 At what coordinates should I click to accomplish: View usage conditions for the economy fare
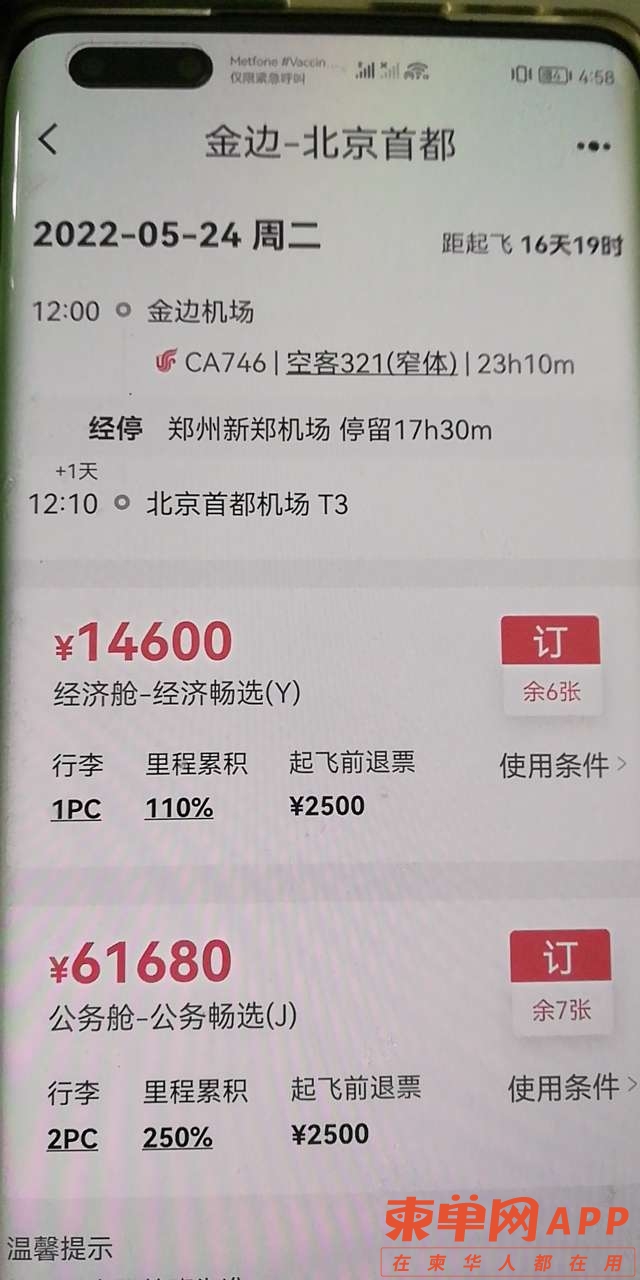[561, 766]
